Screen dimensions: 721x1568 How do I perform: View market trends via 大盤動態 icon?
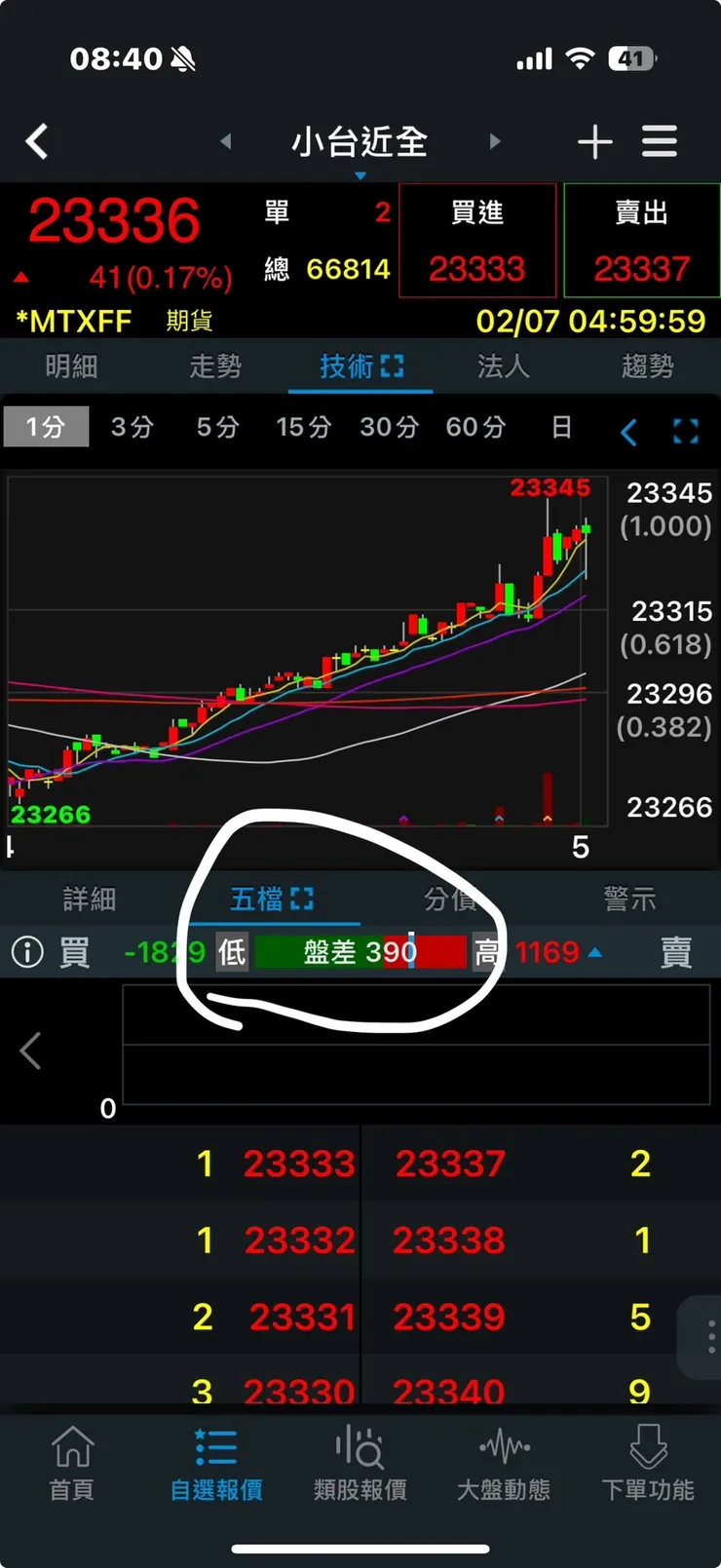point(504,1462)
